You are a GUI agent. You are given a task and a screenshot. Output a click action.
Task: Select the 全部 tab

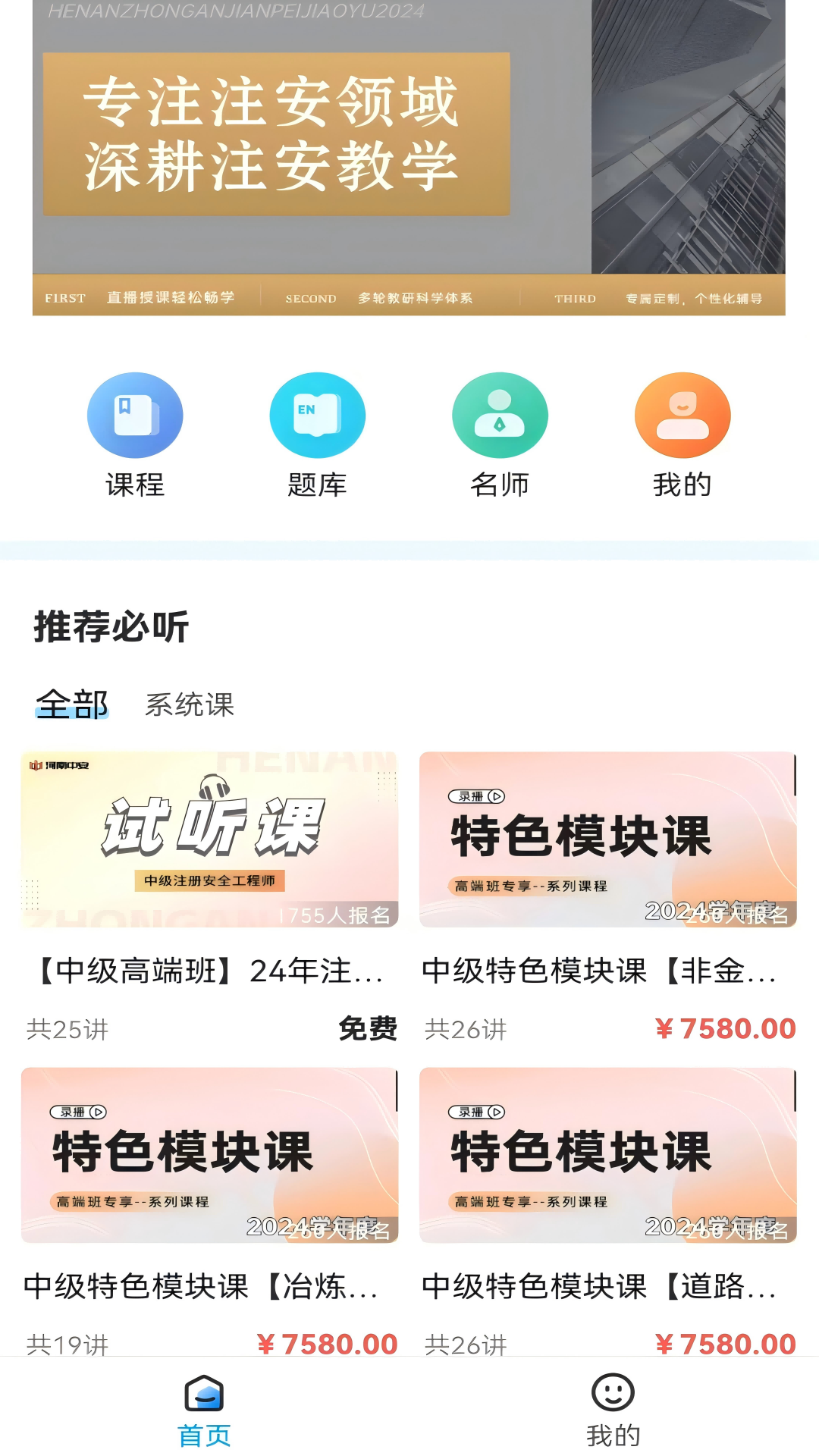coord(73,704)
